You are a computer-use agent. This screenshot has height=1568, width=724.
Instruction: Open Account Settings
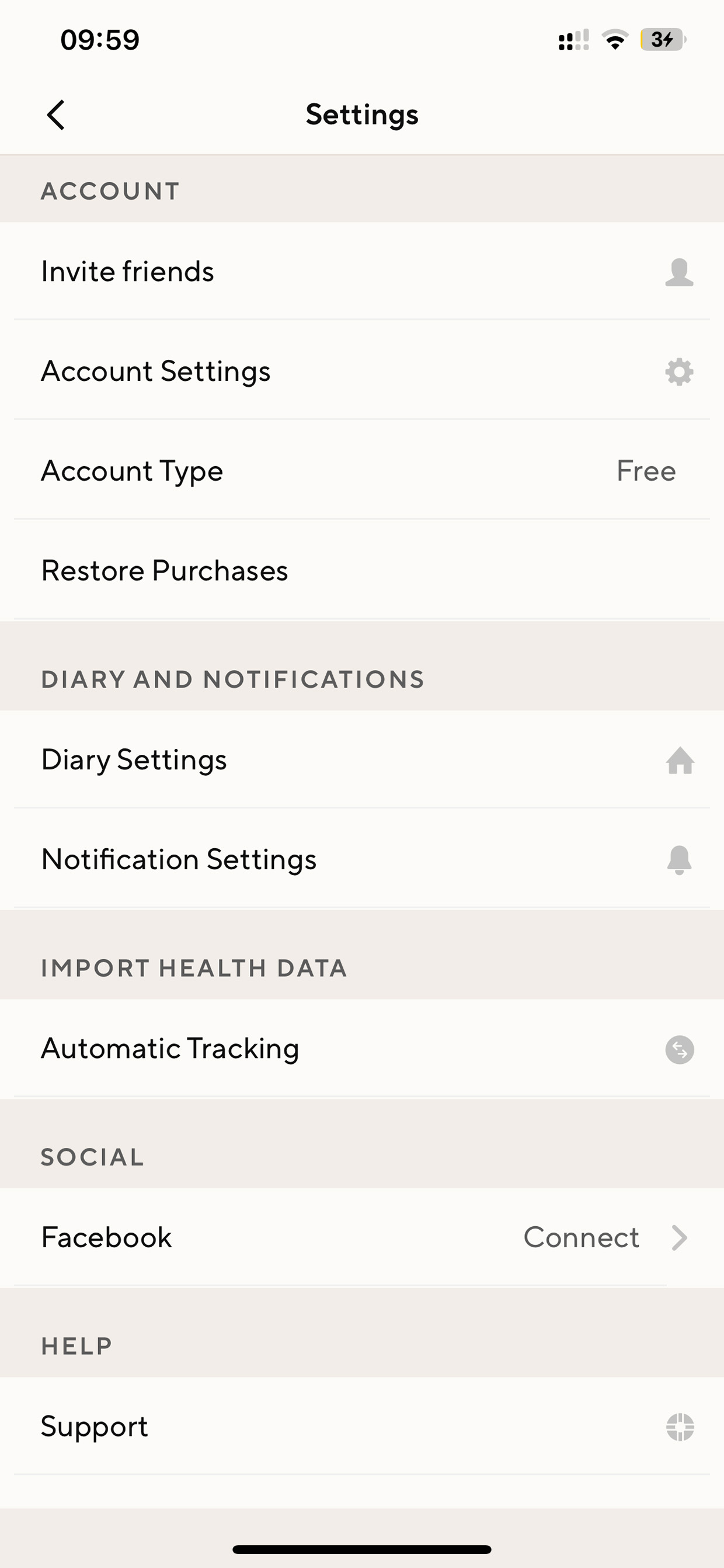tap(362, 371)
